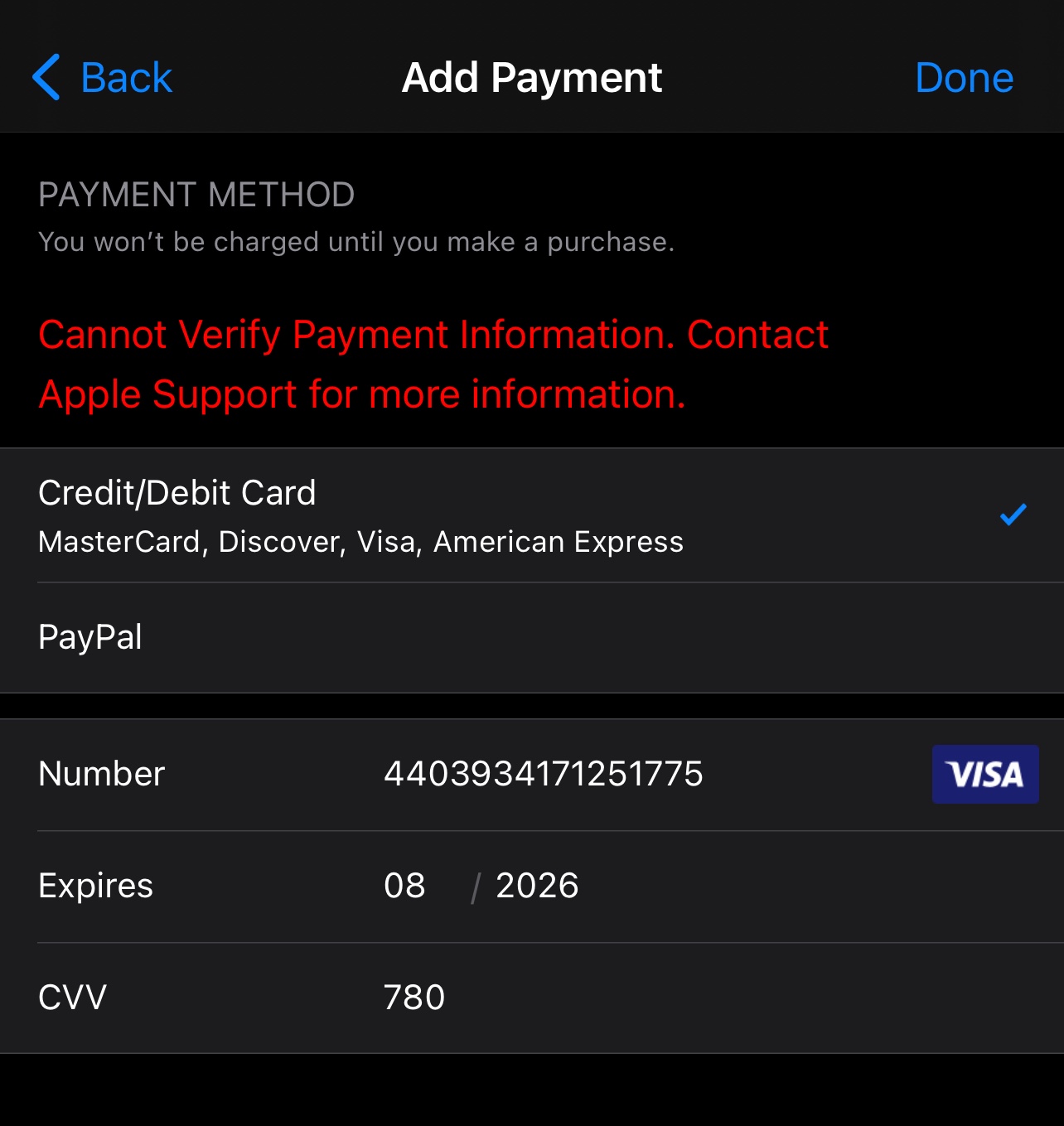Tap Done to save payment
Viewport: 1064px width, 1126px height.
click(964, 78)
